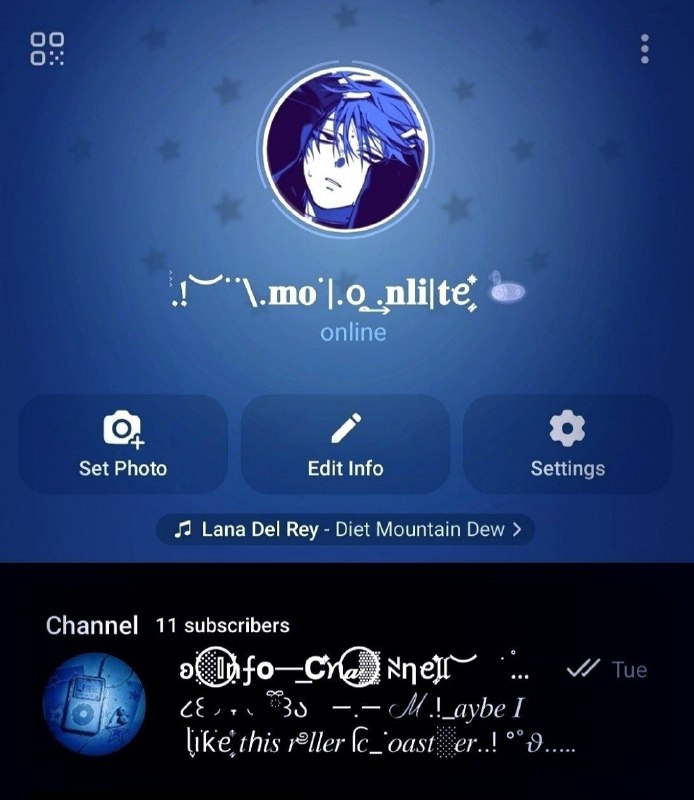Open the Lana Del Rey music chip

[345, 530]
